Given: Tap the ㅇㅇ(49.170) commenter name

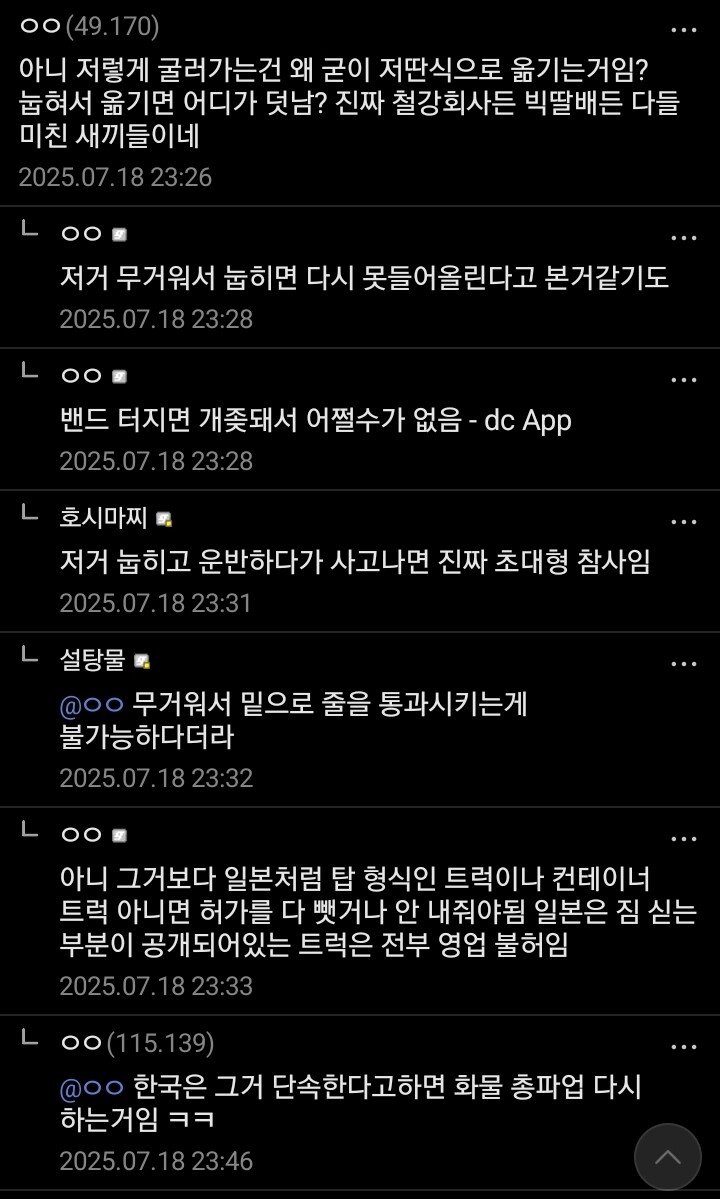Looking at the screenshot, I should coord(88,28).
